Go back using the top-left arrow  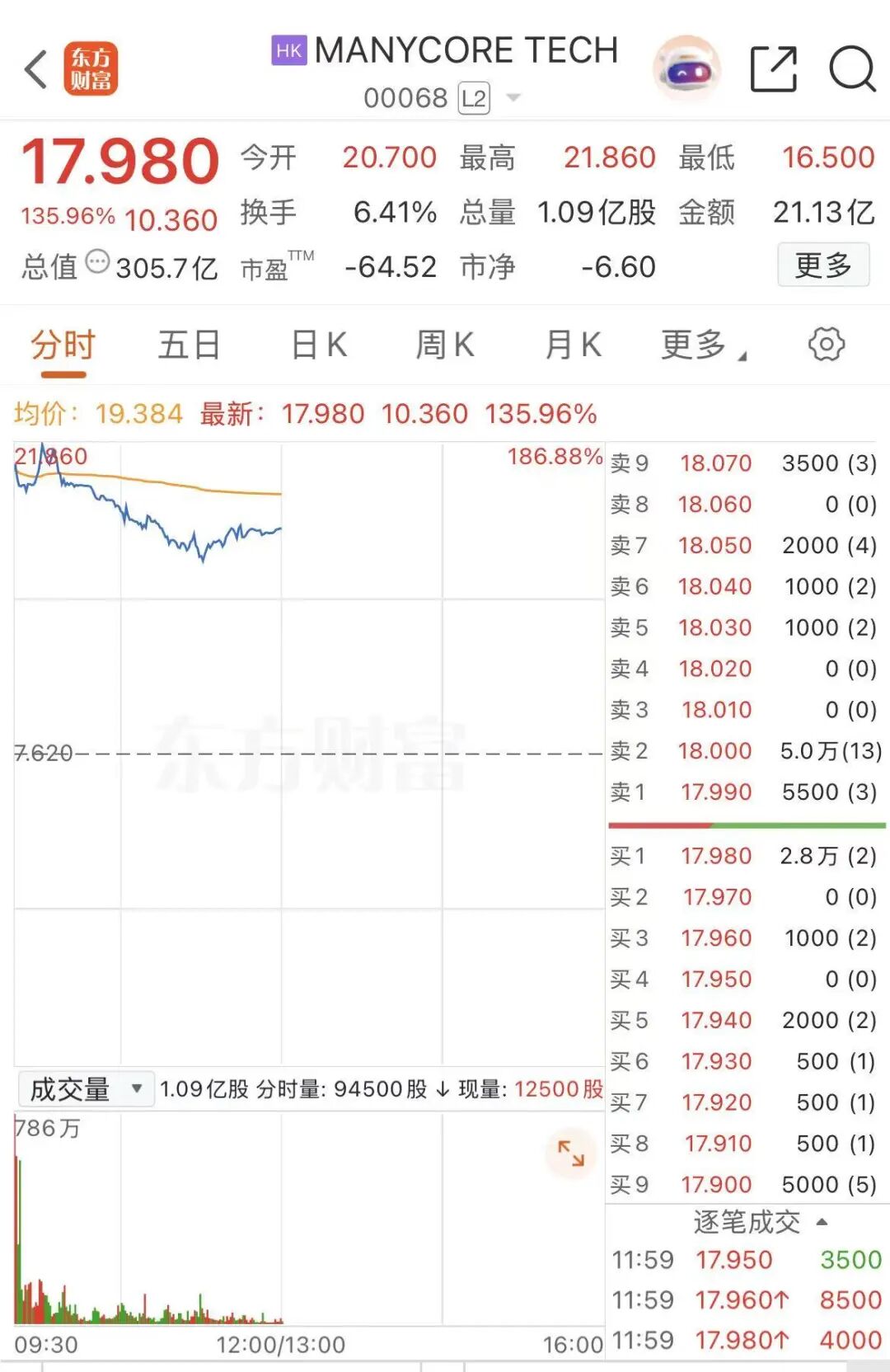point(36,69)
